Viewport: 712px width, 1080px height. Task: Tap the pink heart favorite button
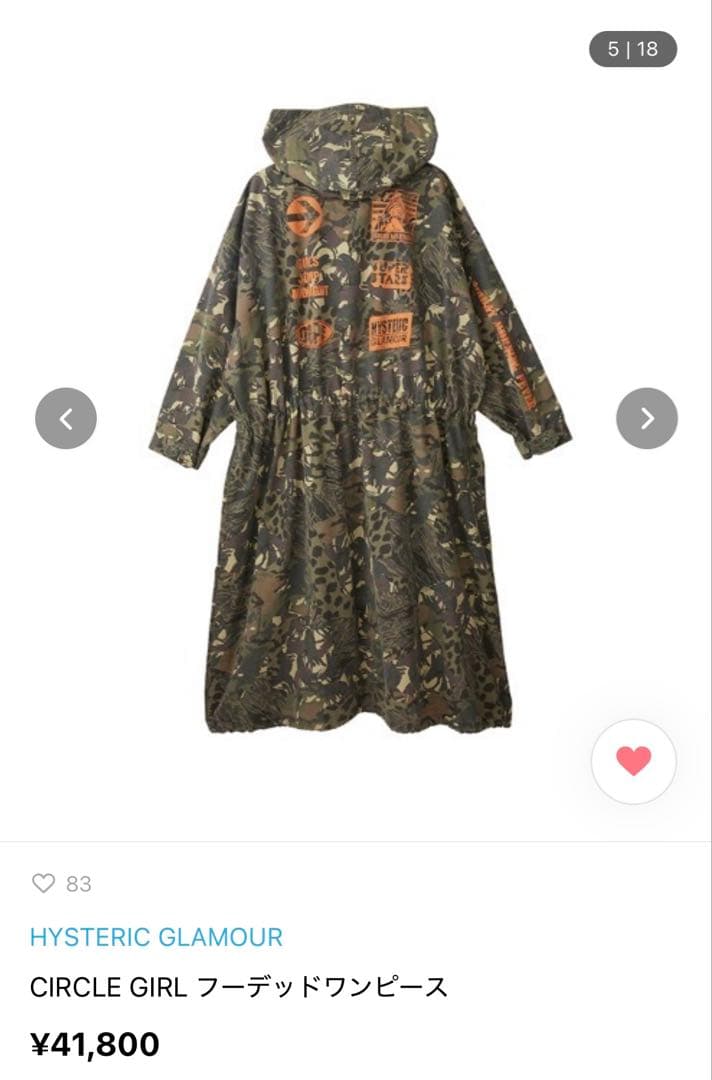pos(633,762)
